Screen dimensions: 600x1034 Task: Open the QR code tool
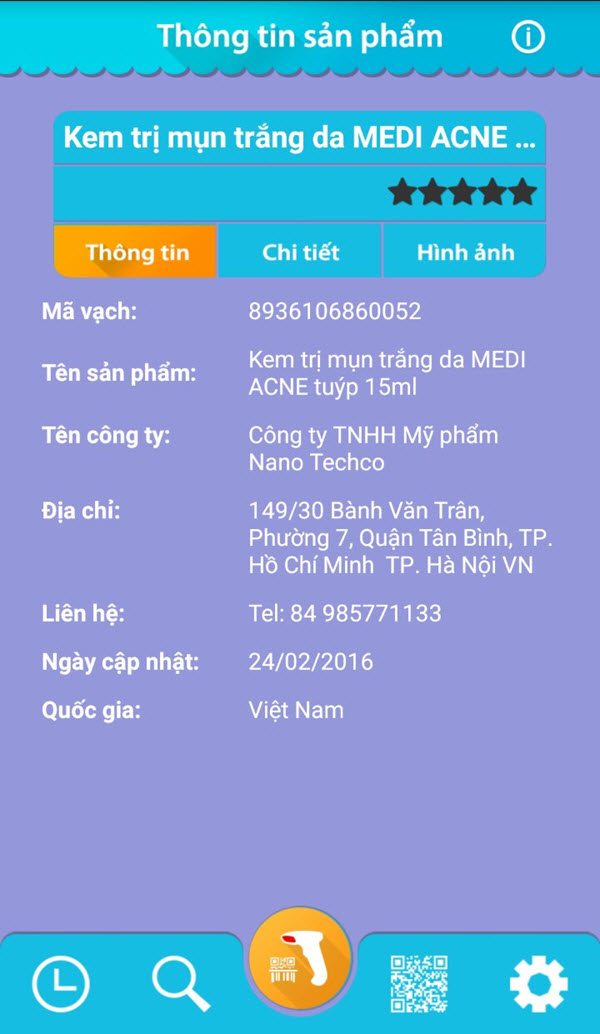click(x=419, y=984)
